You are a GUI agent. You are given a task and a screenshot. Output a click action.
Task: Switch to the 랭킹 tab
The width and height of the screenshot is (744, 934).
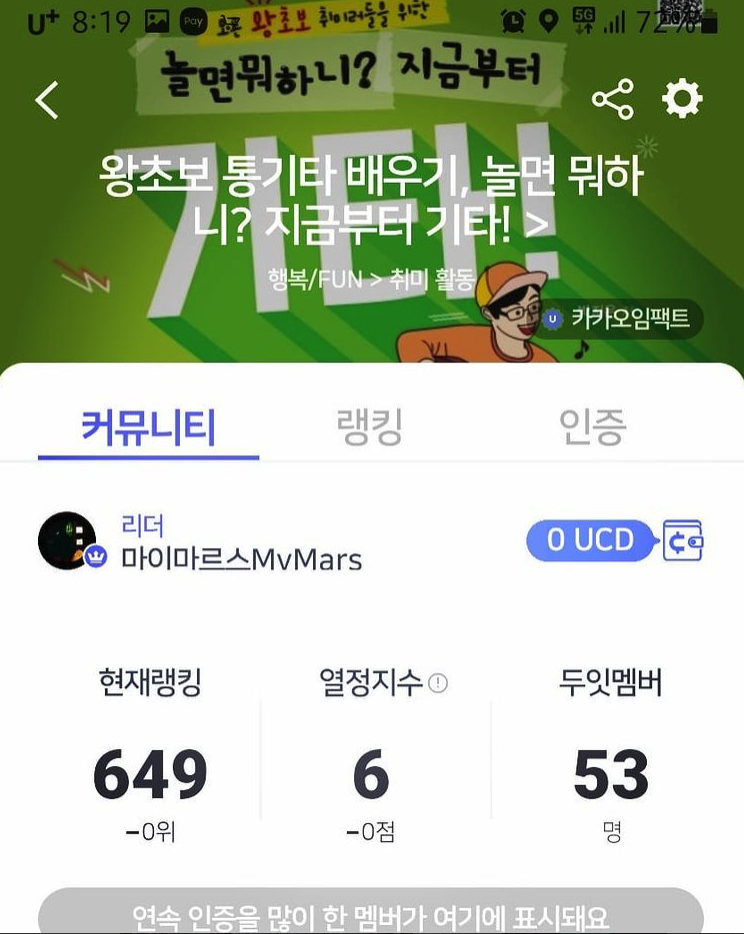(x=372, y=423)
